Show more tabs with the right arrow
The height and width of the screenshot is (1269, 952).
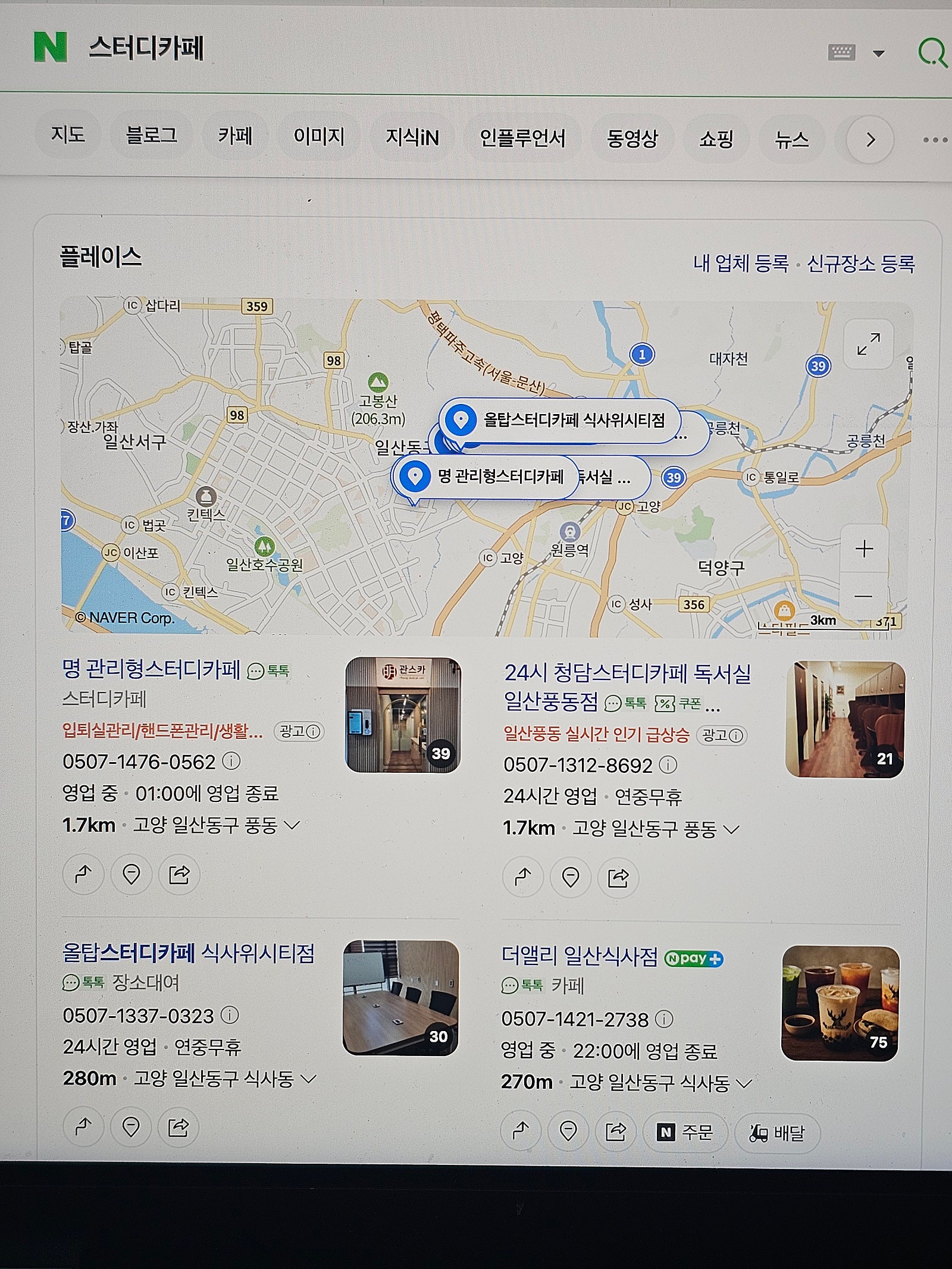pos(870,140)
